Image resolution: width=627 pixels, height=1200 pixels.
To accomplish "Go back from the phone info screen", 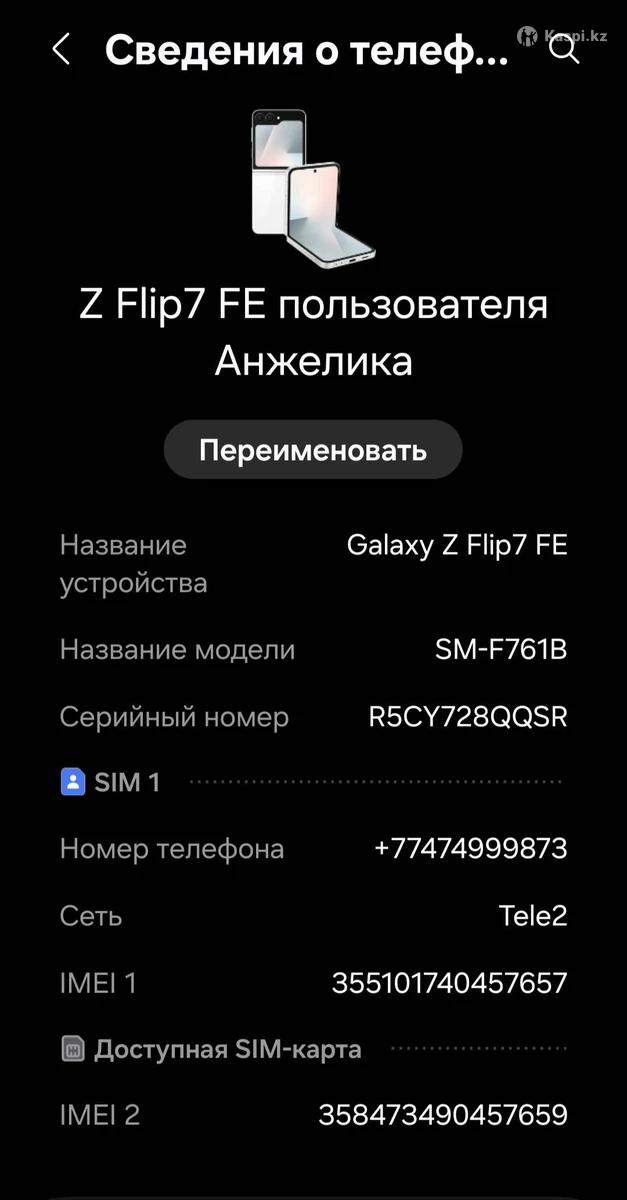I will 62,49.
